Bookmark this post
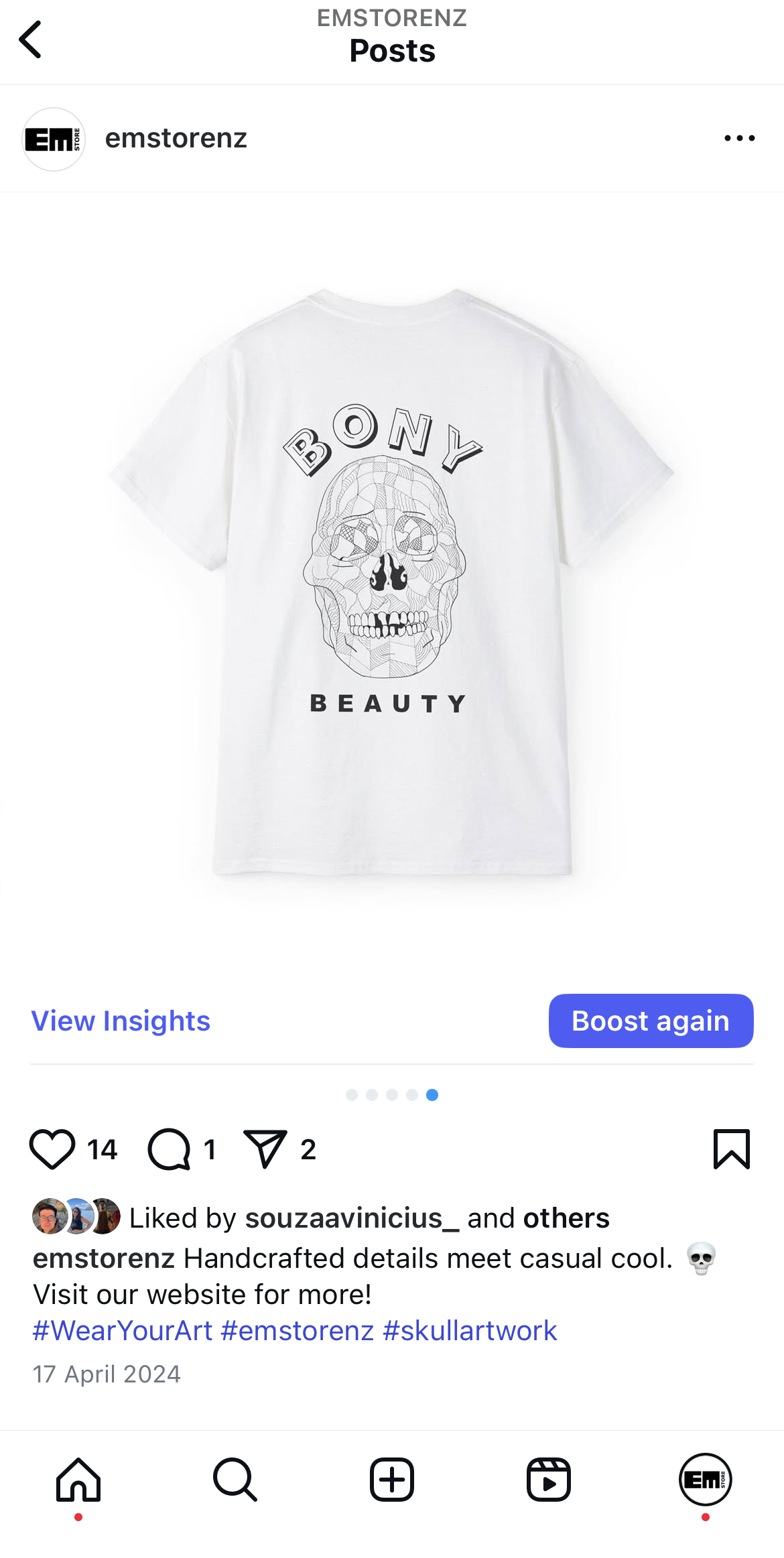Viewport: 784px width, 1558px height. [732, 1149]
